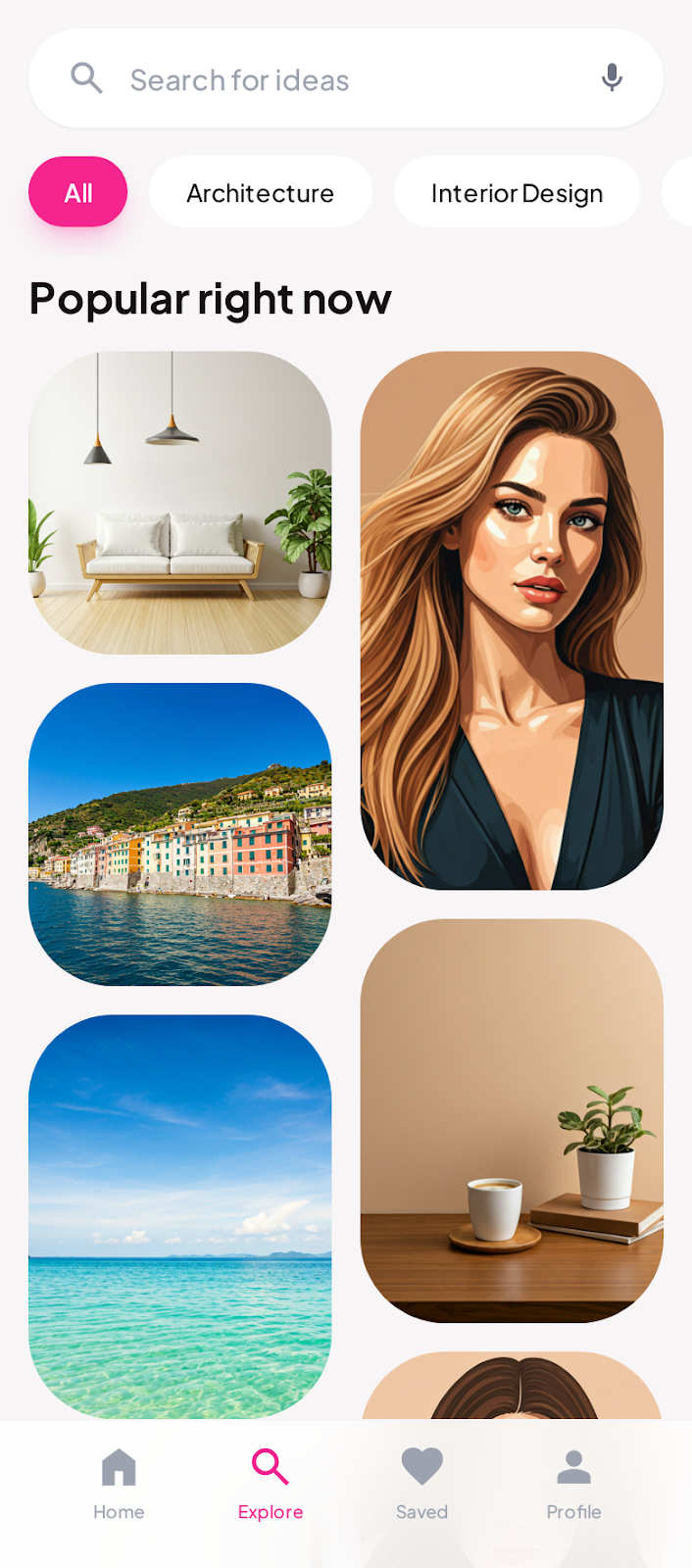
Task: Open the white sofa room image
Action: click(180, 503)
